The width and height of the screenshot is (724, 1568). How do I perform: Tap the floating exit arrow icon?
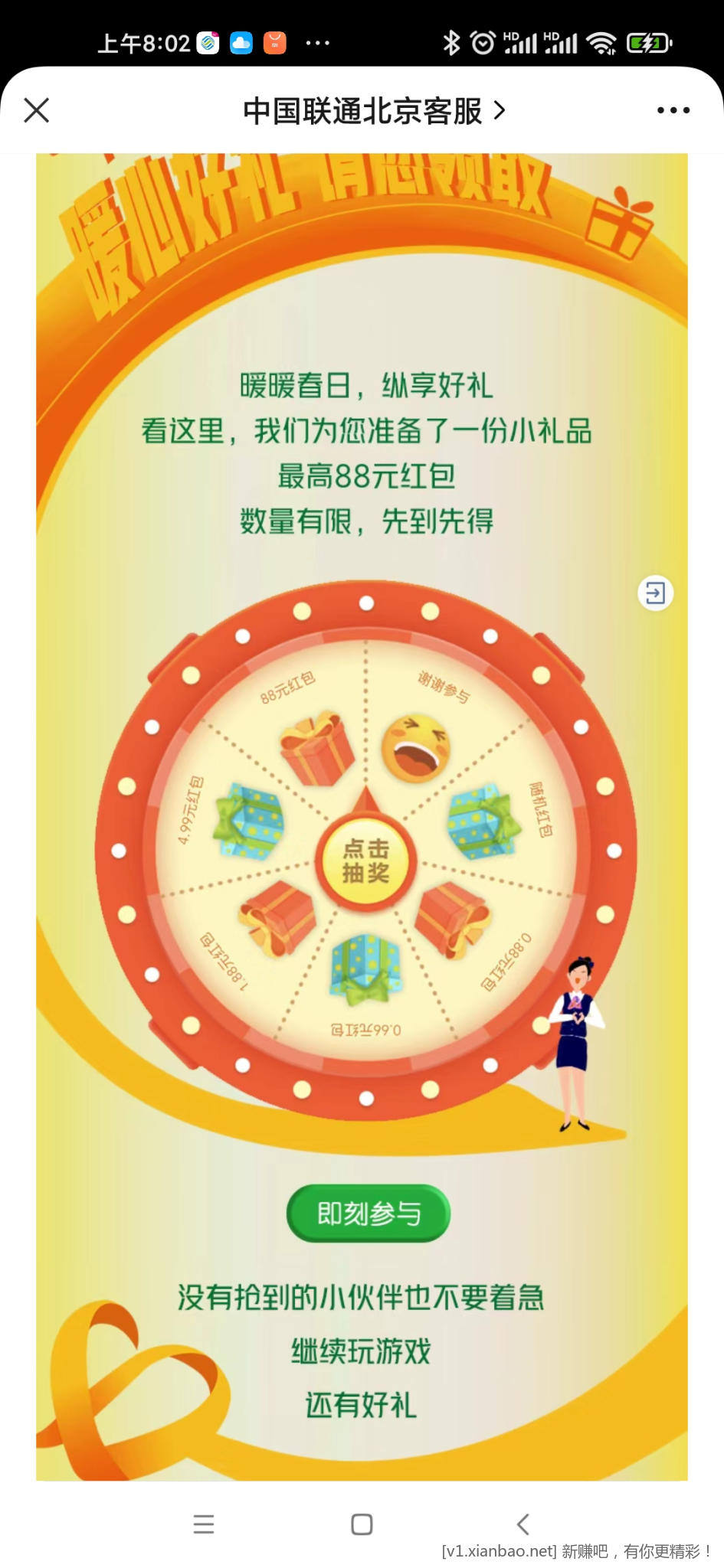655,593
